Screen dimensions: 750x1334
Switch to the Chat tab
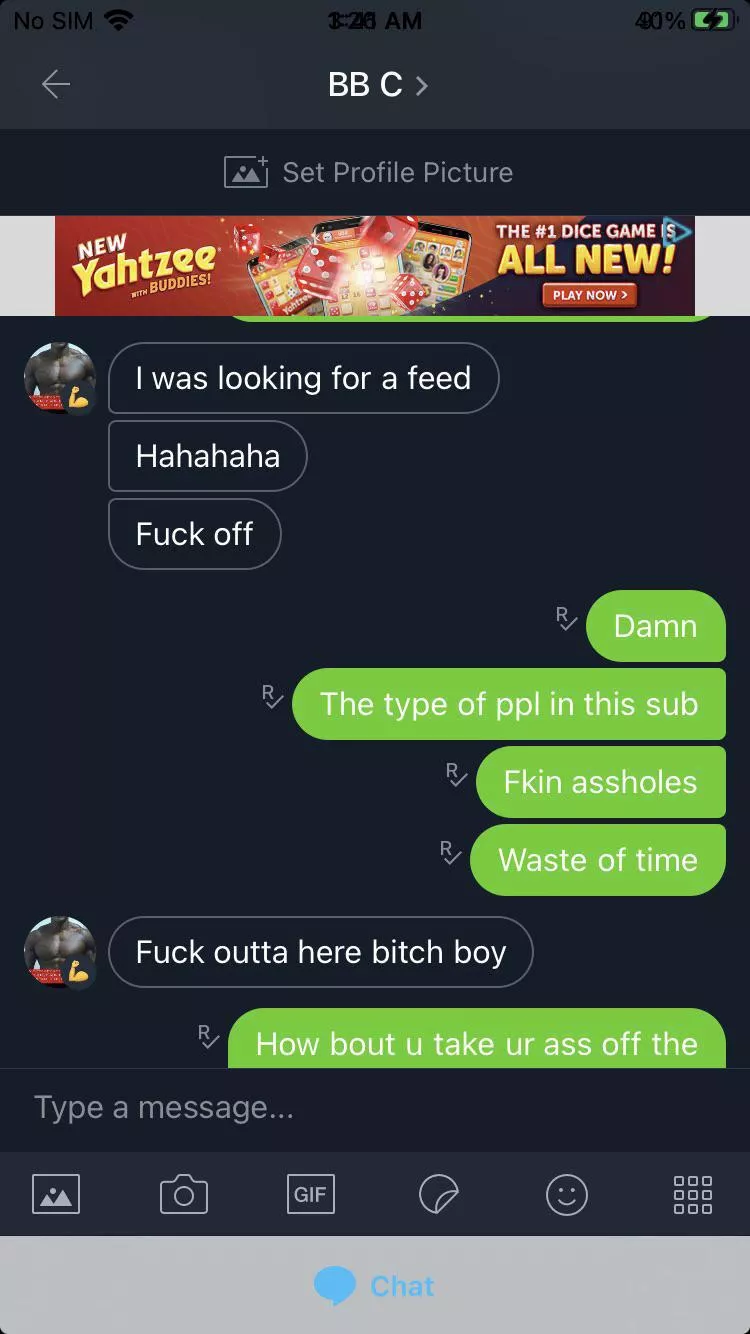coord(375,1286)
